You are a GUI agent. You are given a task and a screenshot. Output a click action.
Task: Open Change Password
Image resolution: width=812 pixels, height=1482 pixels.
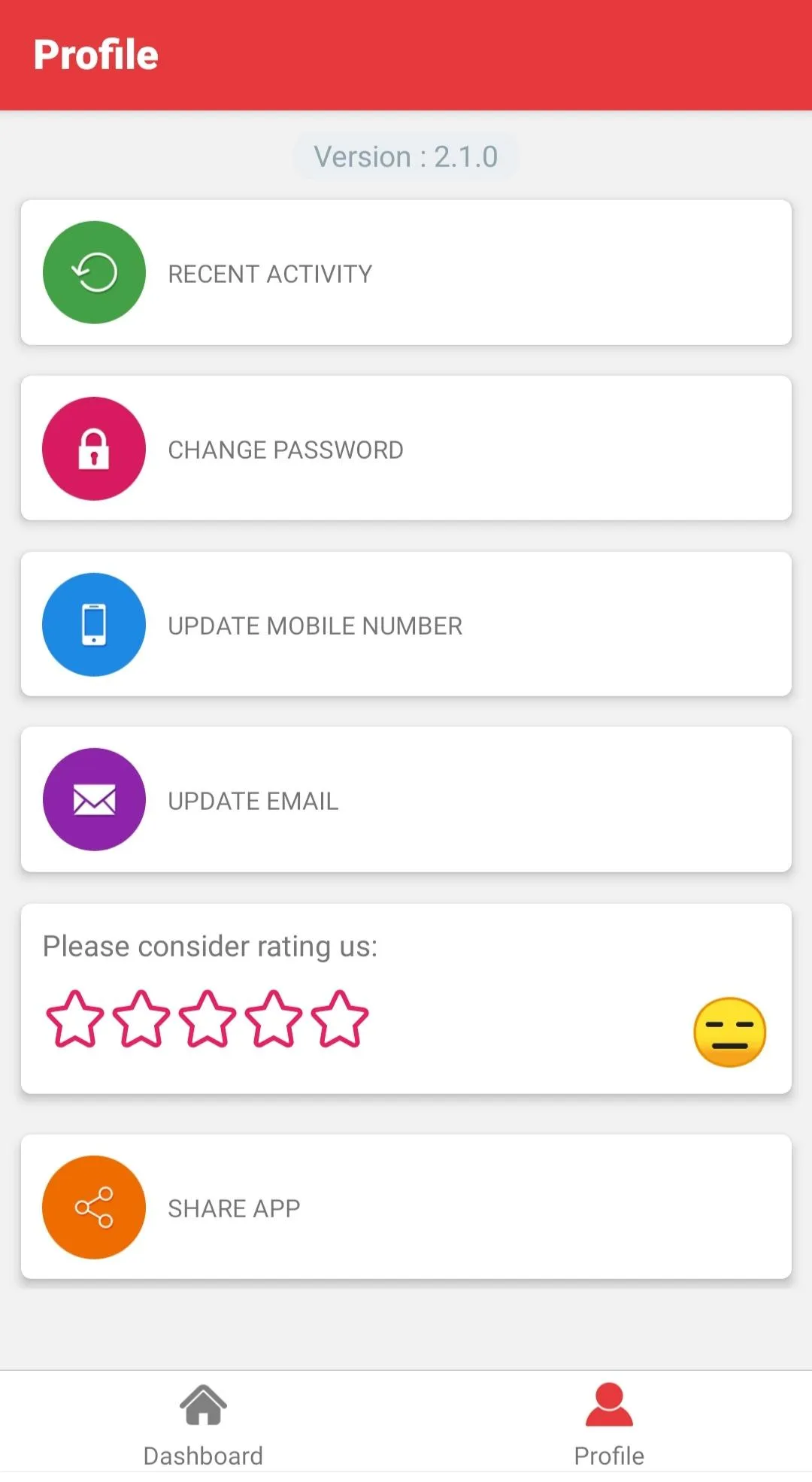(406, 448)
